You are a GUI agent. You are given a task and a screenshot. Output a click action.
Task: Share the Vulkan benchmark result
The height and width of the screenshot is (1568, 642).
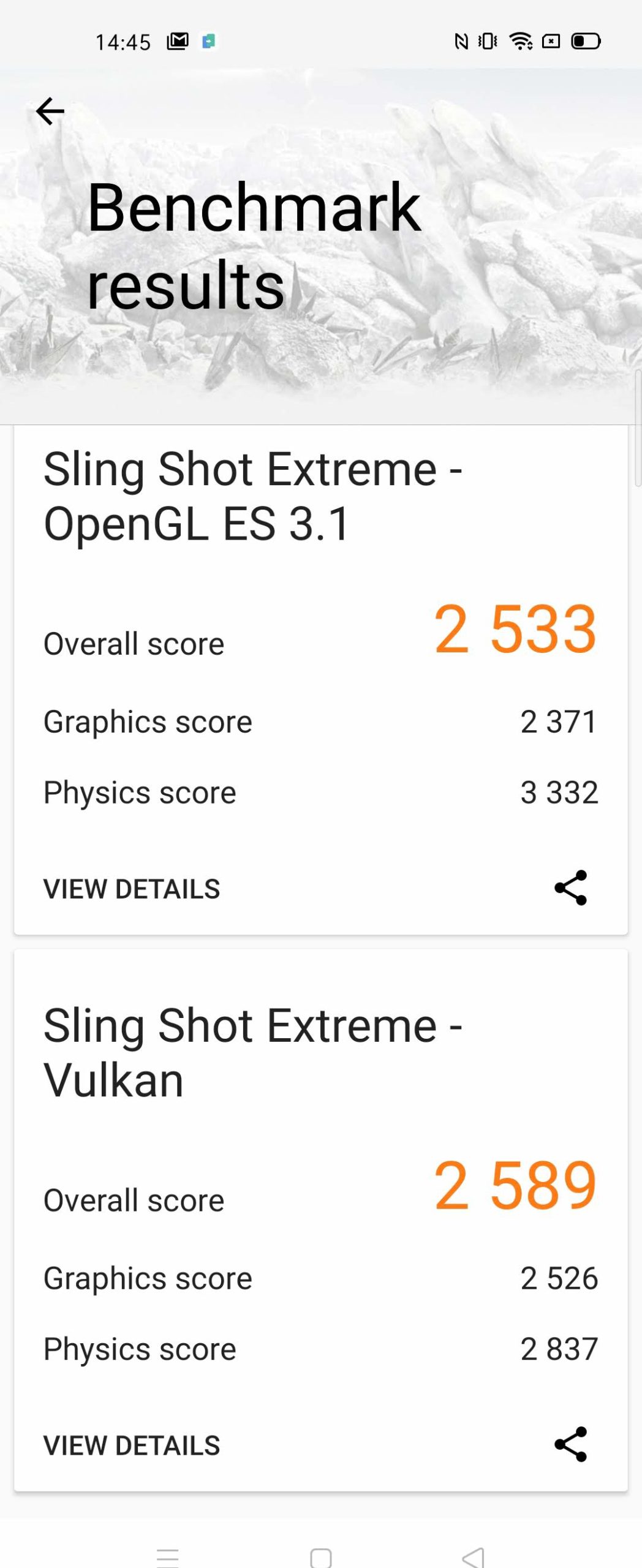click(x=570, y=1444)
